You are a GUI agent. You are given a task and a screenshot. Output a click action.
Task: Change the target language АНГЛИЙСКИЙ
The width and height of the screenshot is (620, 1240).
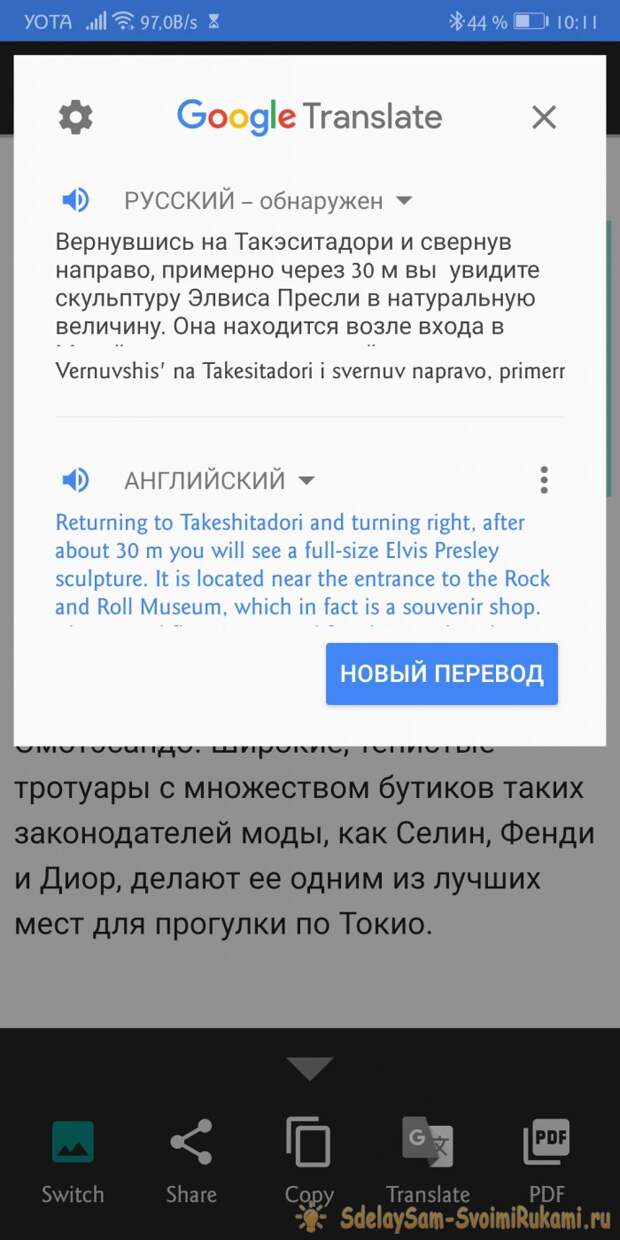[x=219, y=481]
